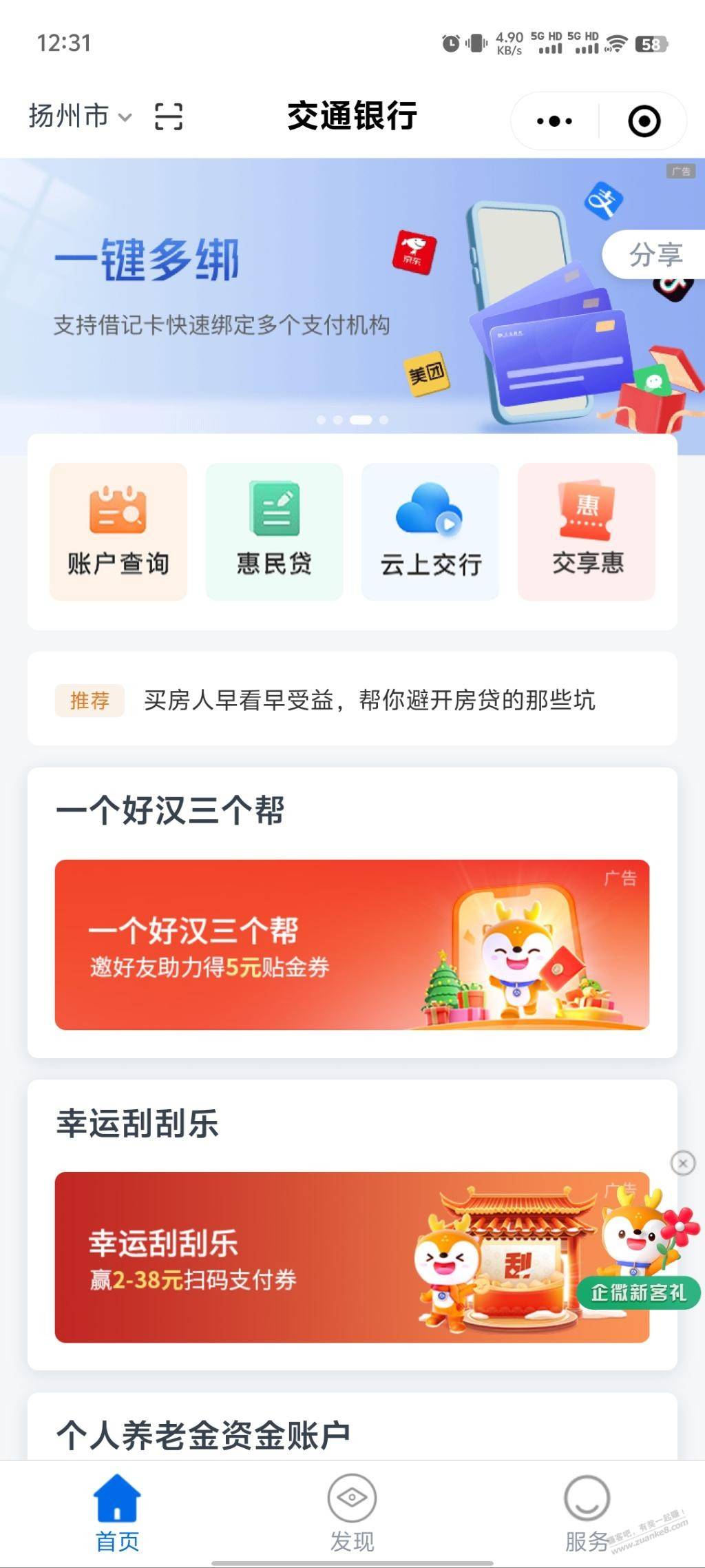The height and width of the screenshot is (1568, 705).
Task: Dismiss the floating 企微新客礼 widget
Action: [x=683, y=1163]
